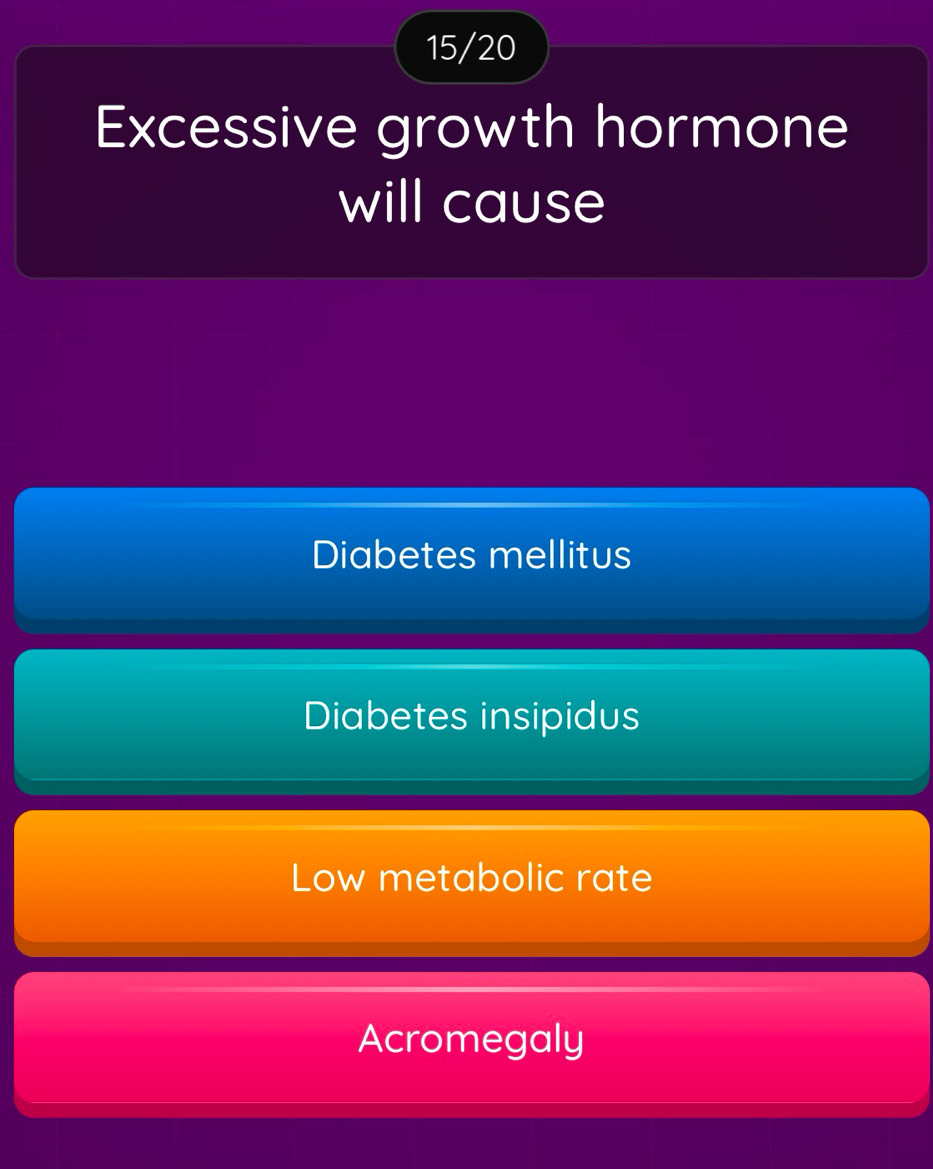Pick the Low metabolic rate option
Screen dimensions: 933x1169
471,879
